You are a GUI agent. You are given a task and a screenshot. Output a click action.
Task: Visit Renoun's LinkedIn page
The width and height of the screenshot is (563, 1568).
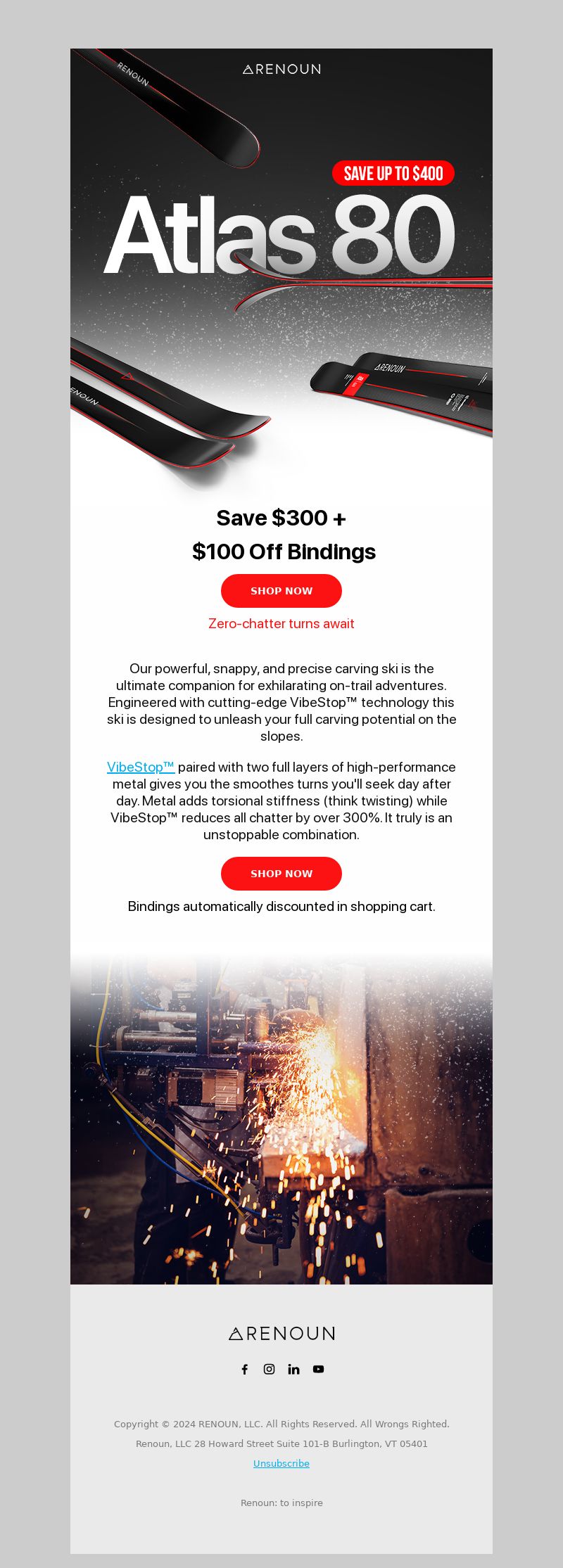point(293,1369)
